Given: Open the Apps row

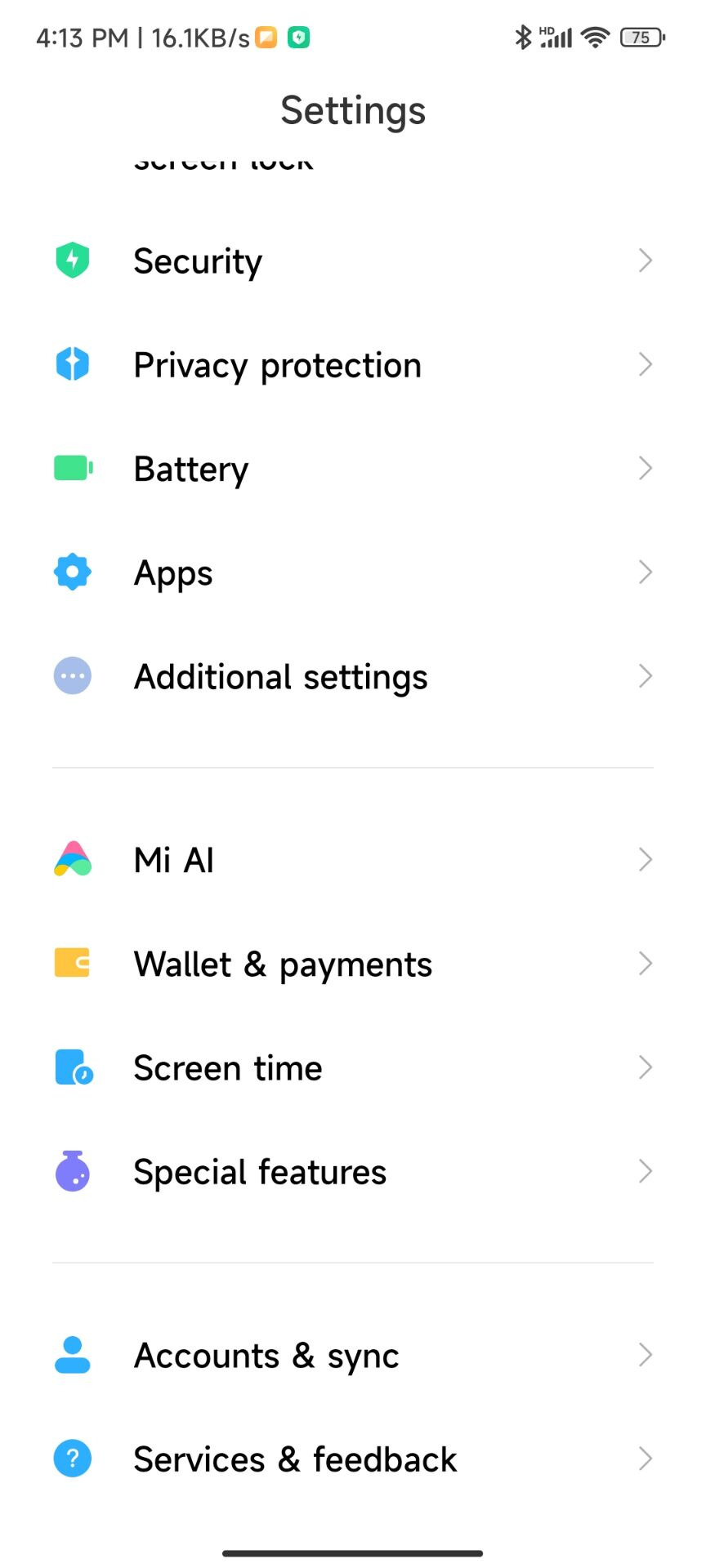Looking at the screenshot, I should pyautogui.click(x=353, y=572).
